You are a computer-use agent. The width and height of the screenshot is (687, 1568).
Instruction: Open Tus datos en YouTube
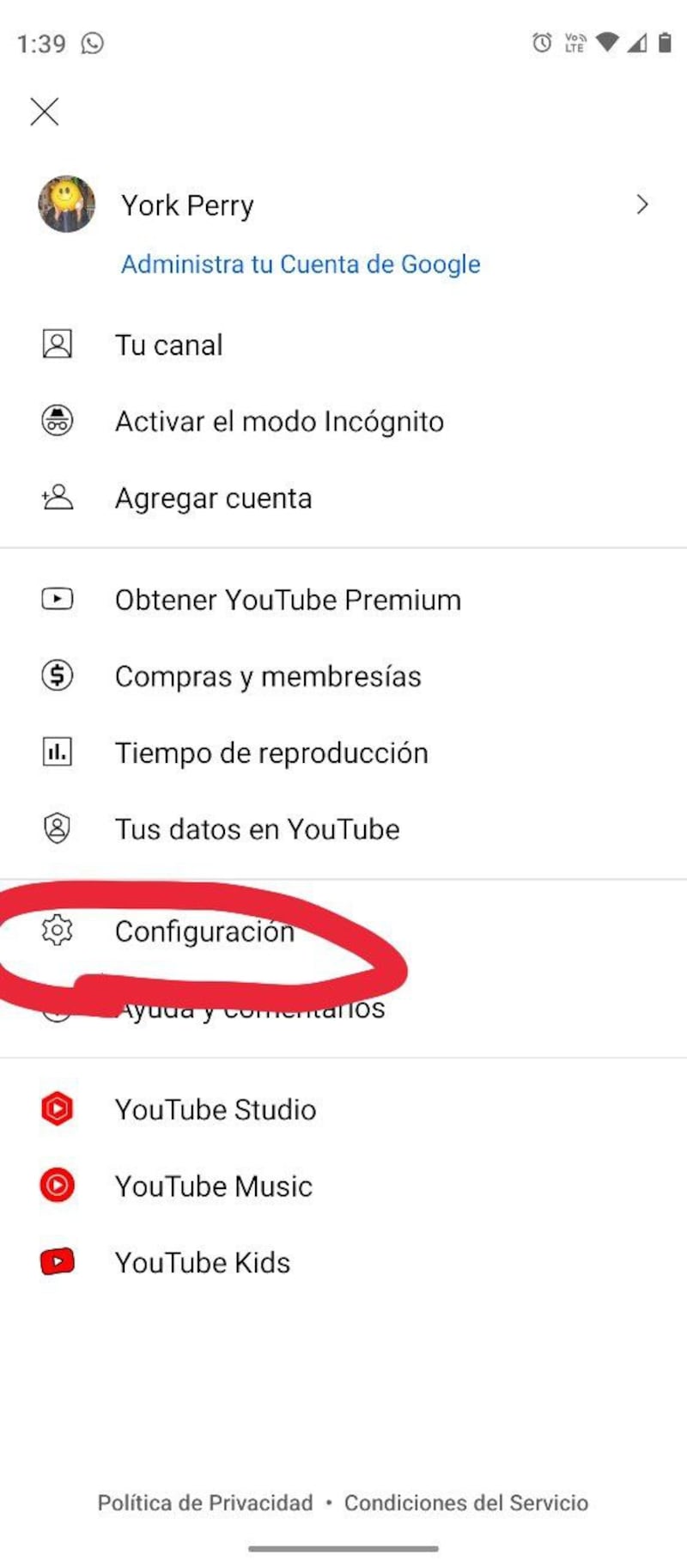click(x=257, y=829)
